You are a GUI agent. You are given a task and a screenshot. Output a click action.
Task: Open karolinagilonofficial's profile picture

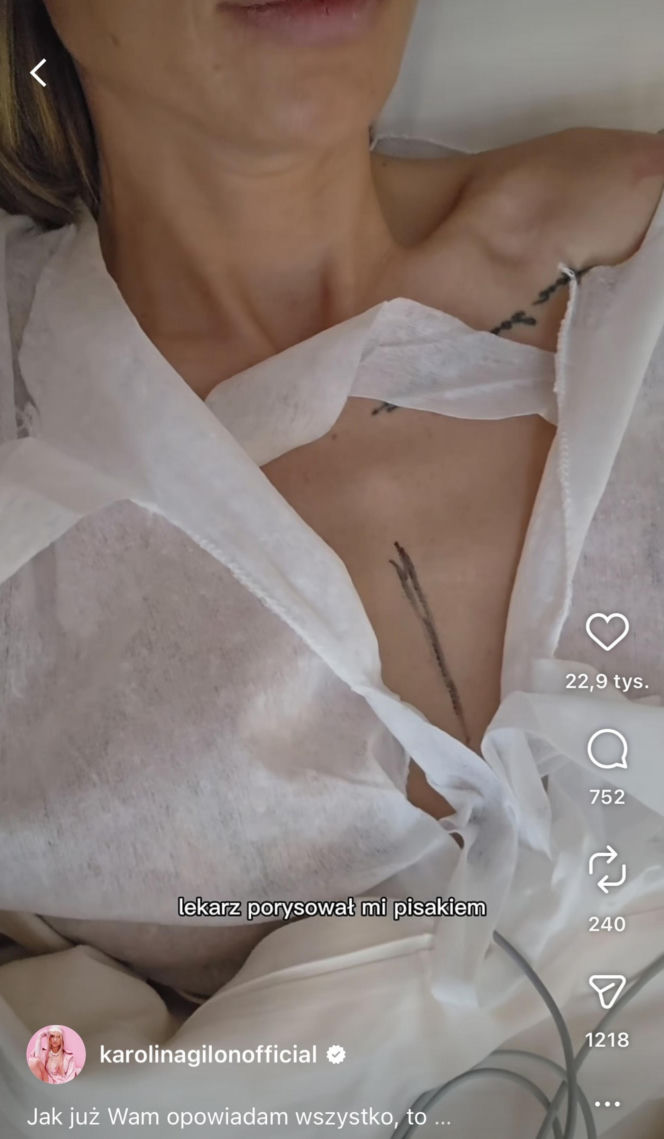pyautogui.click(x=56, y=1054)
